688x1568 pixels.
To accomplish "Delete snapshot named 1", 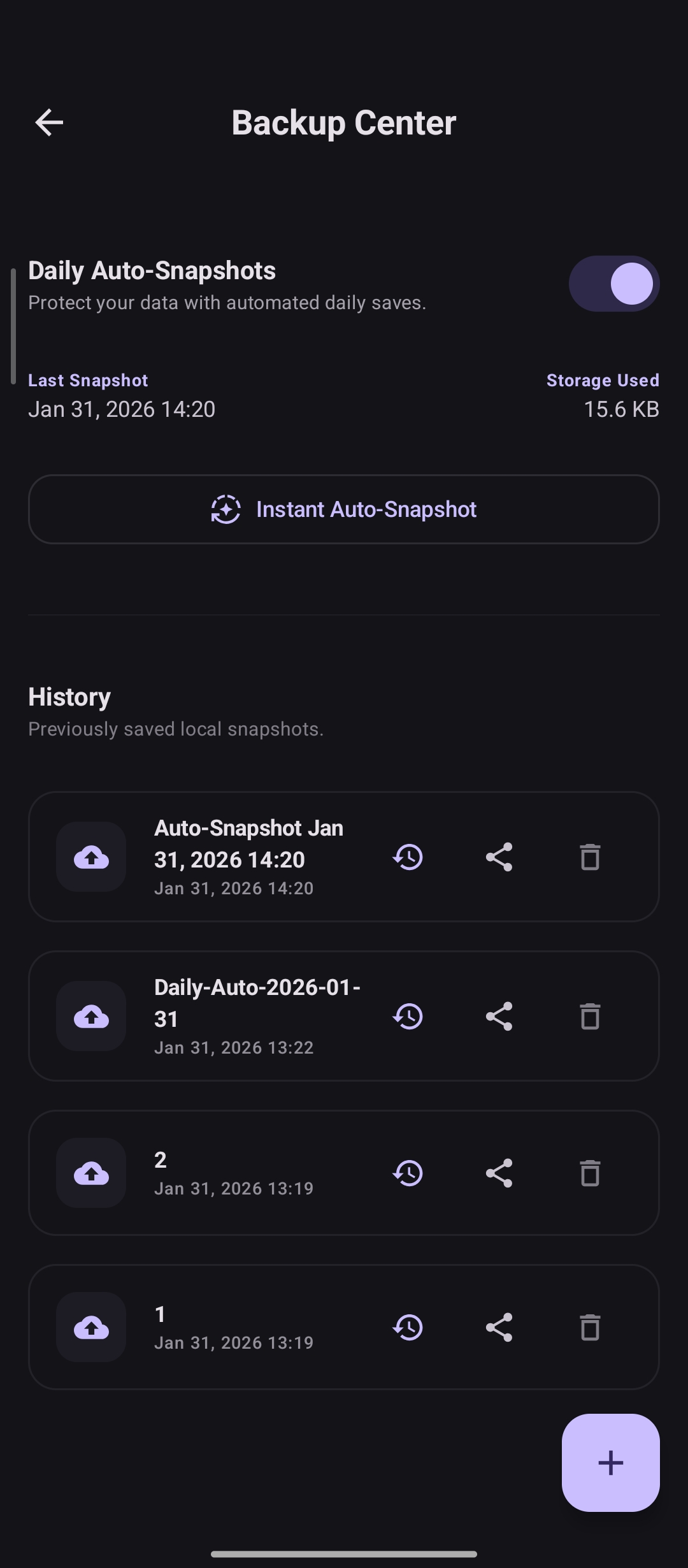I will [590, 1327].
